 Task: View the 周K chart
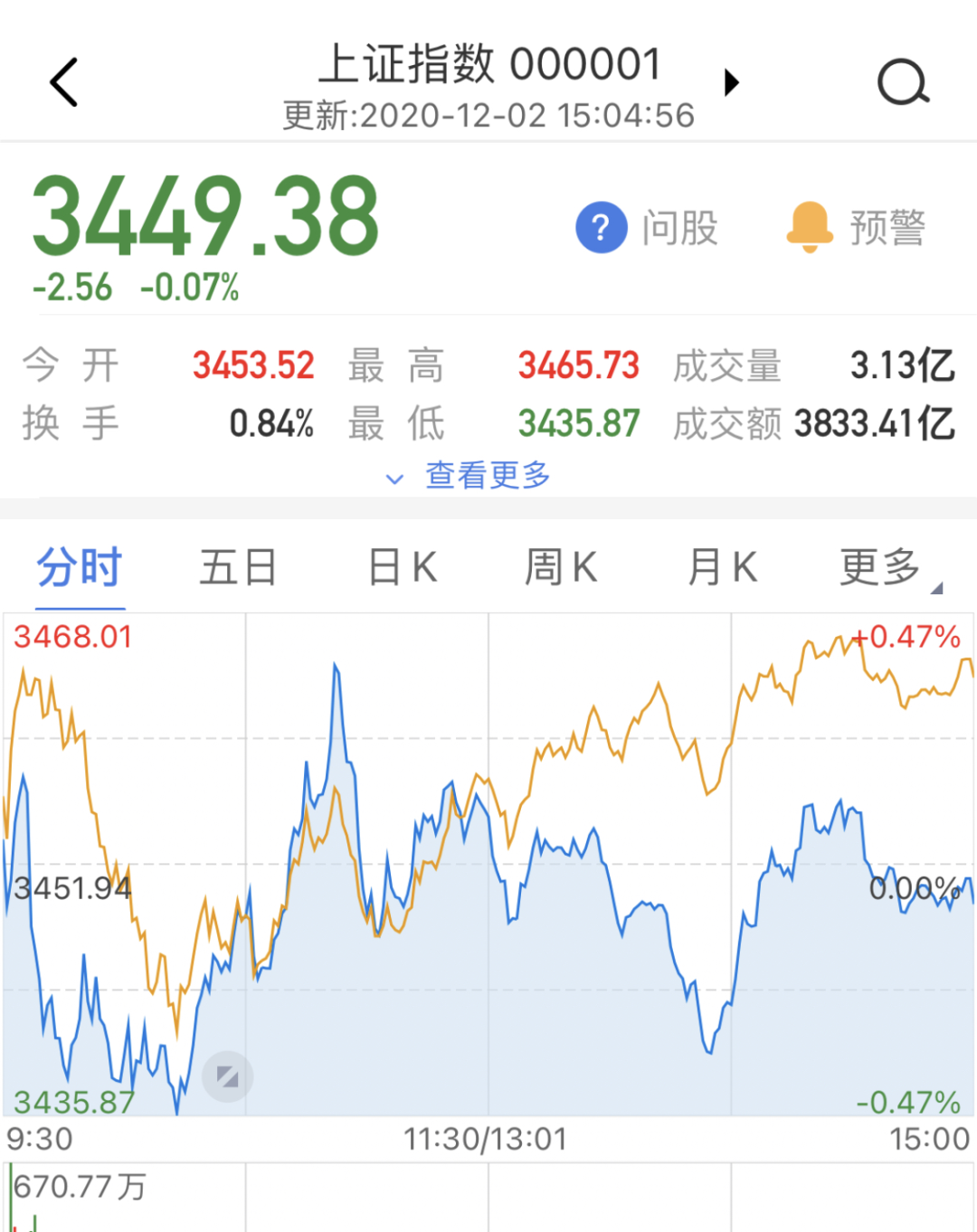click(x=561, y=568)
